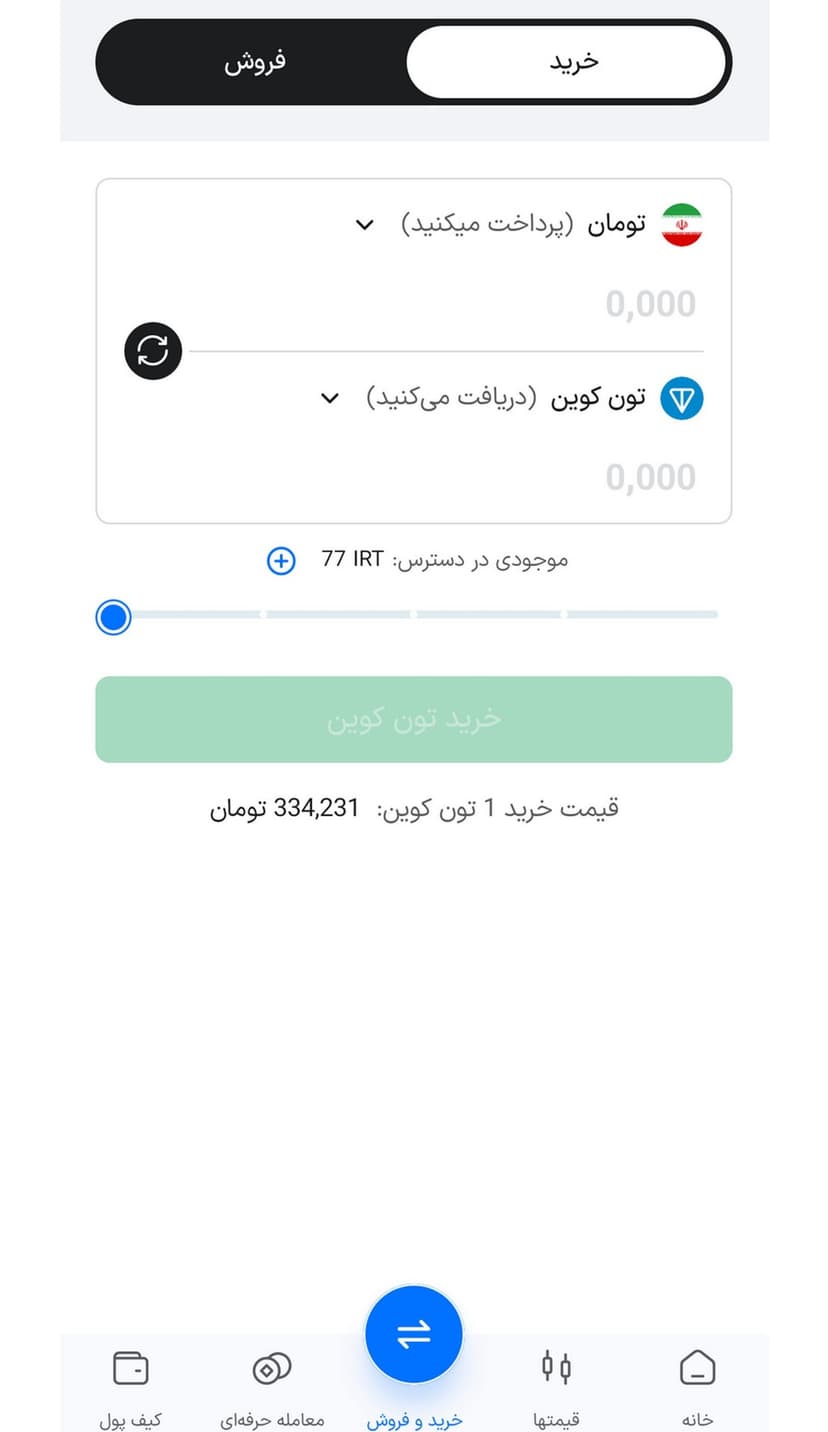This screenshot has height=1432, width=828.
Task: Tap the خرید و فروش center button
Action: (413, 1335)
